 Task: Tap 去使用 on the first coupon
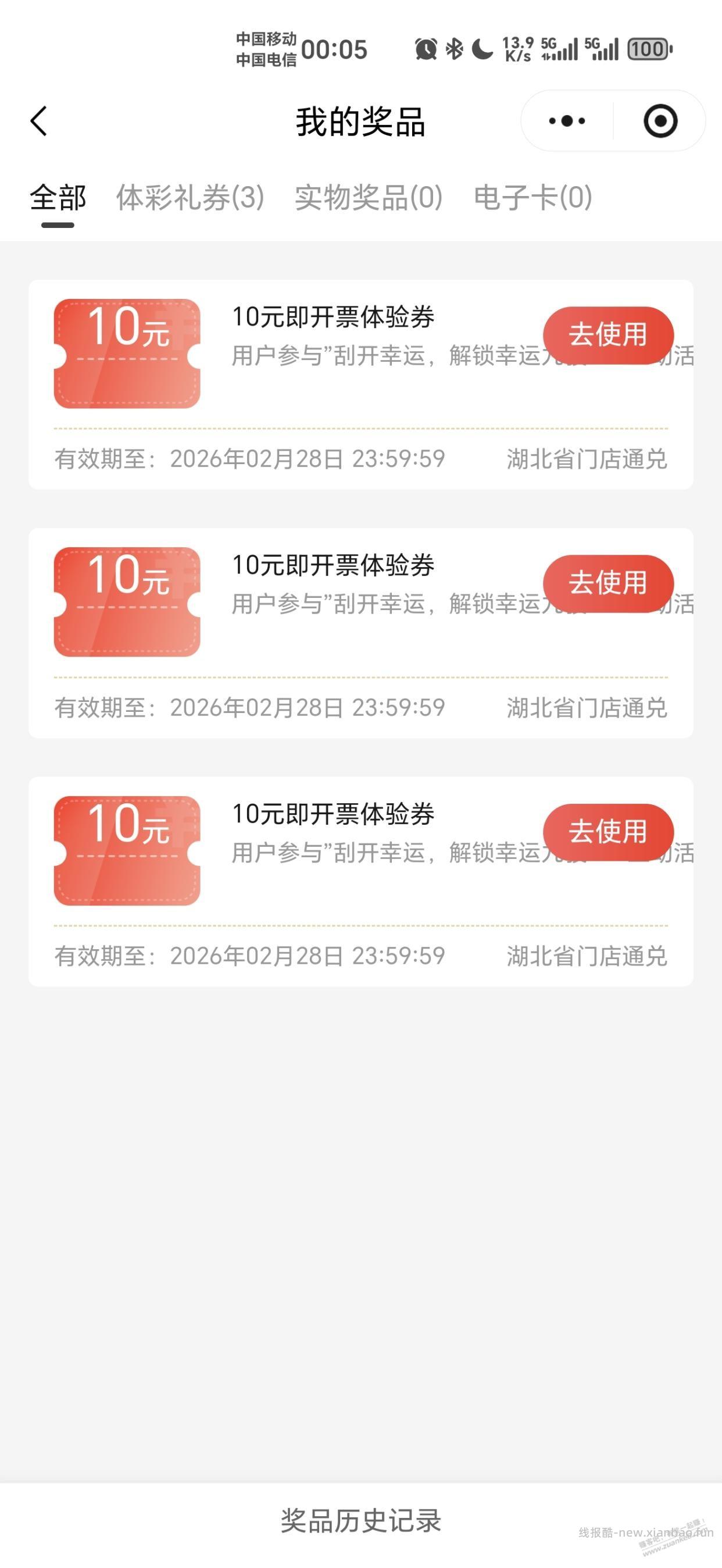click(609, 336)
